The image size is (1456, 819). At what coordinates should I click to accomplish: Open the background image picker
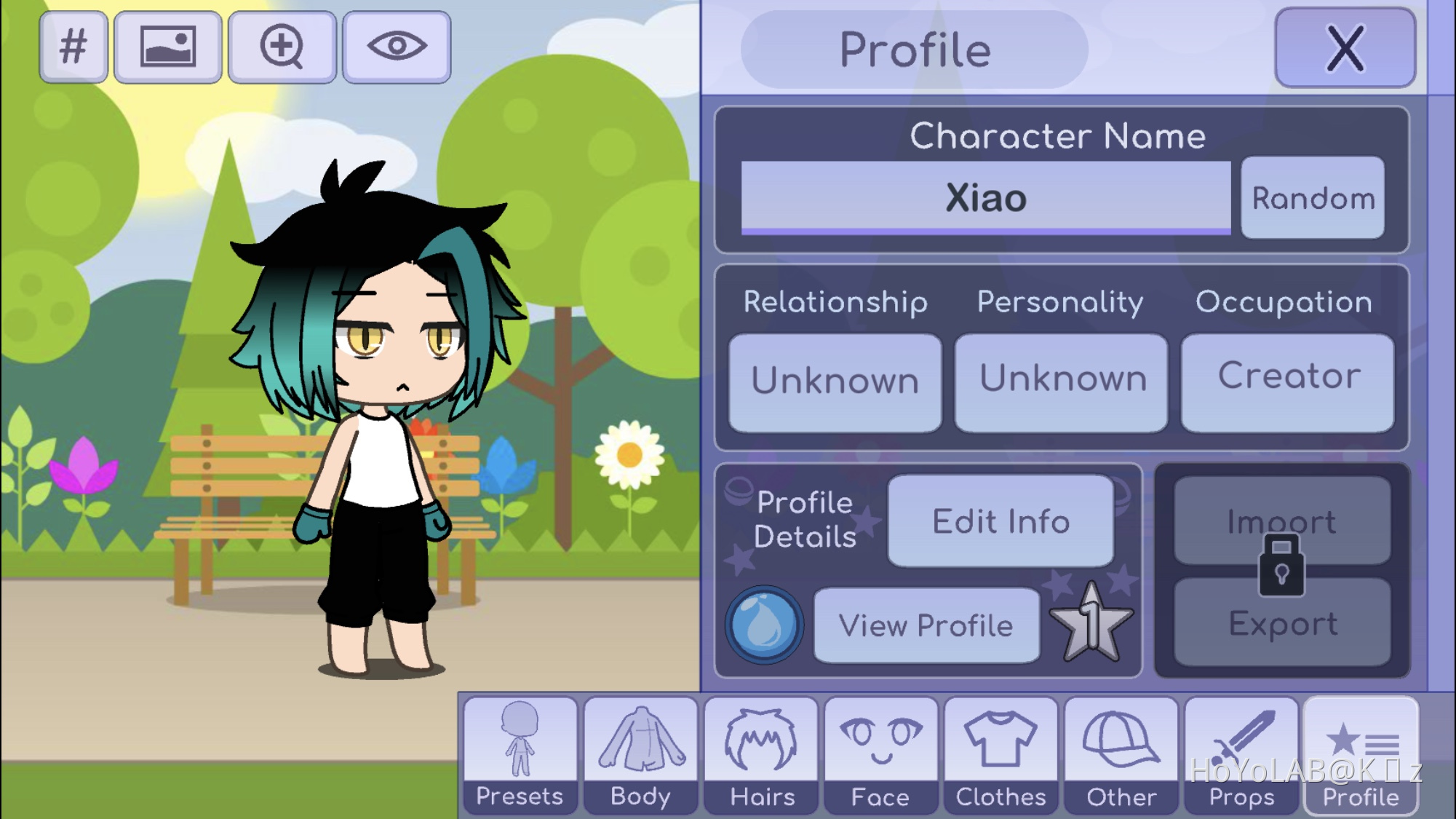tap(167, 47)
